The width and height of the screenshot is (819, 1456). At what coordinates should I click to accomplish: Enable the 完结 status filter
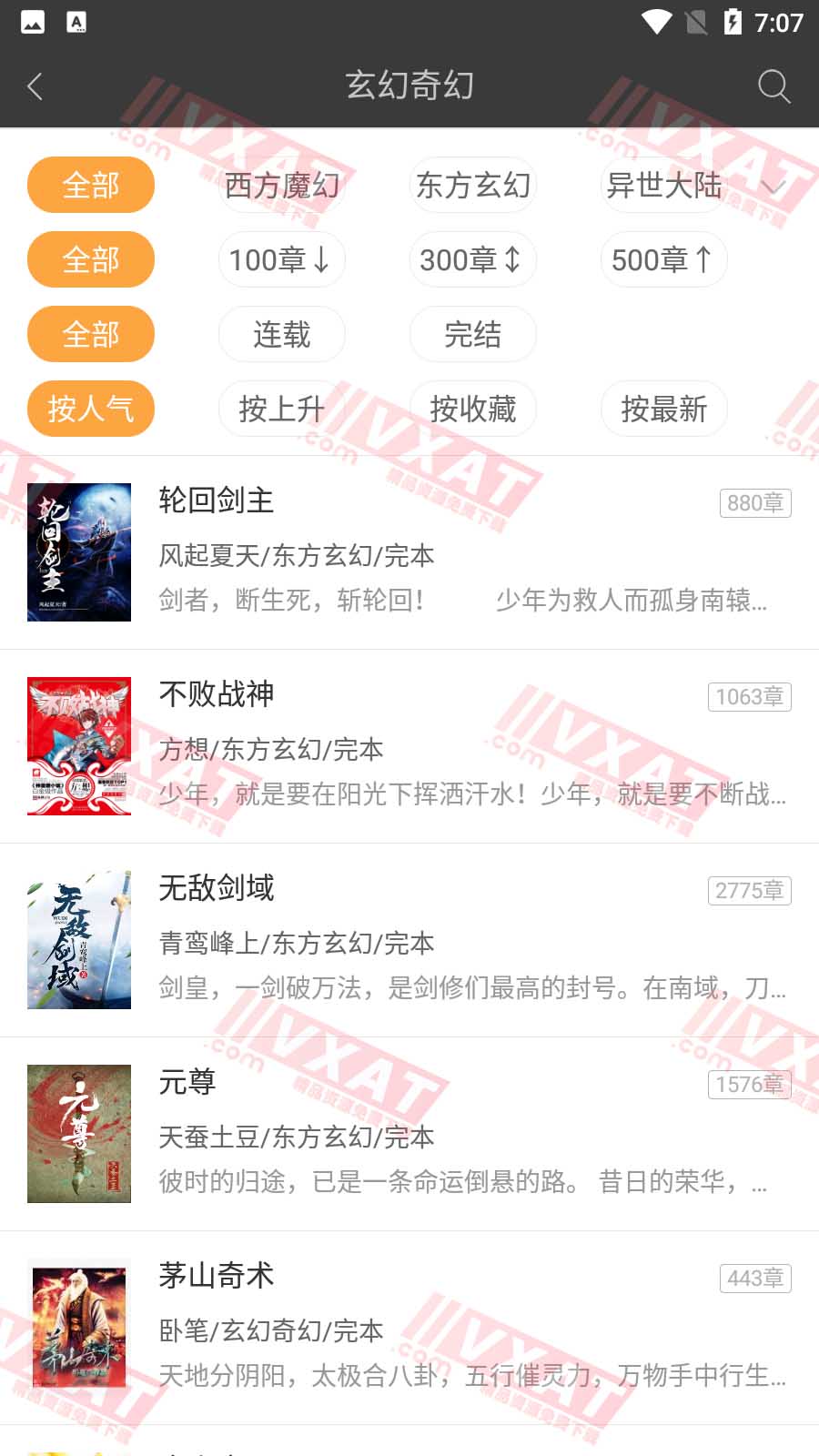[473, 334]
